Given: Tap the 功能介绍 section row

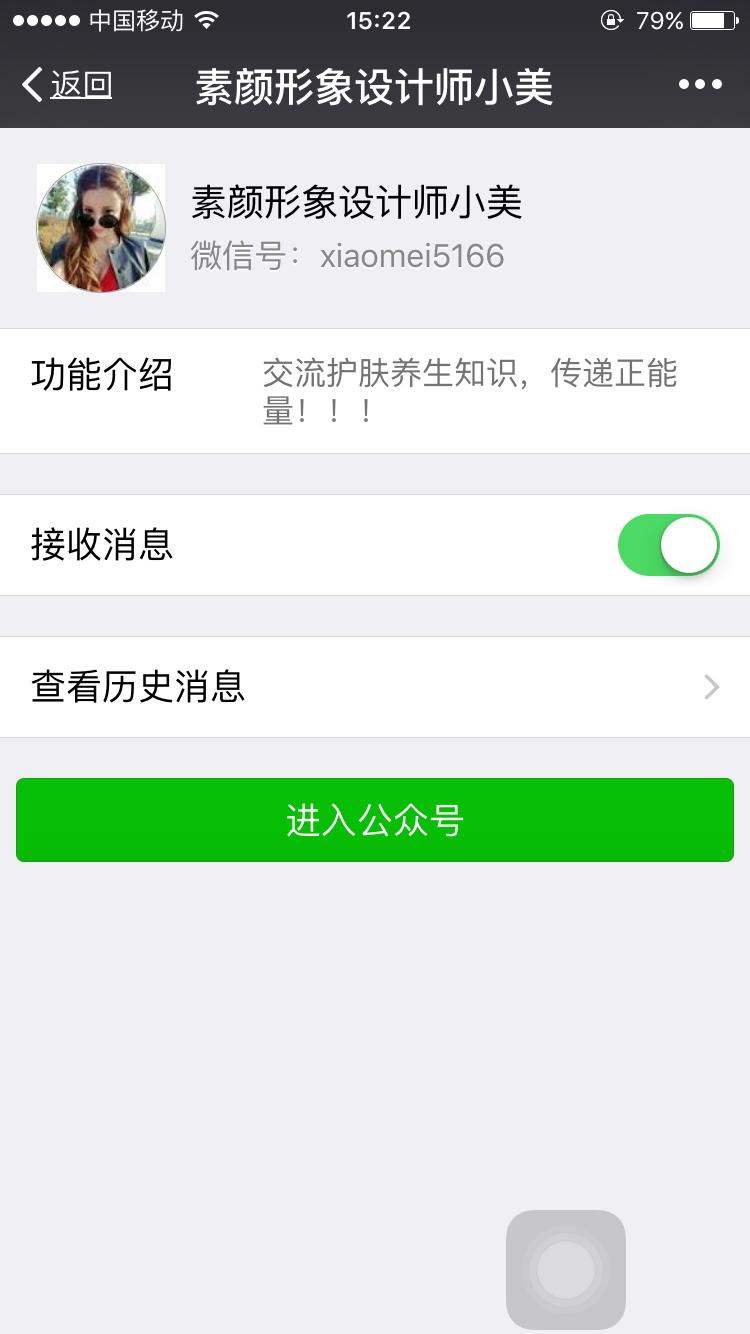Looking at the screenshot, I should (x=102, y=375).
